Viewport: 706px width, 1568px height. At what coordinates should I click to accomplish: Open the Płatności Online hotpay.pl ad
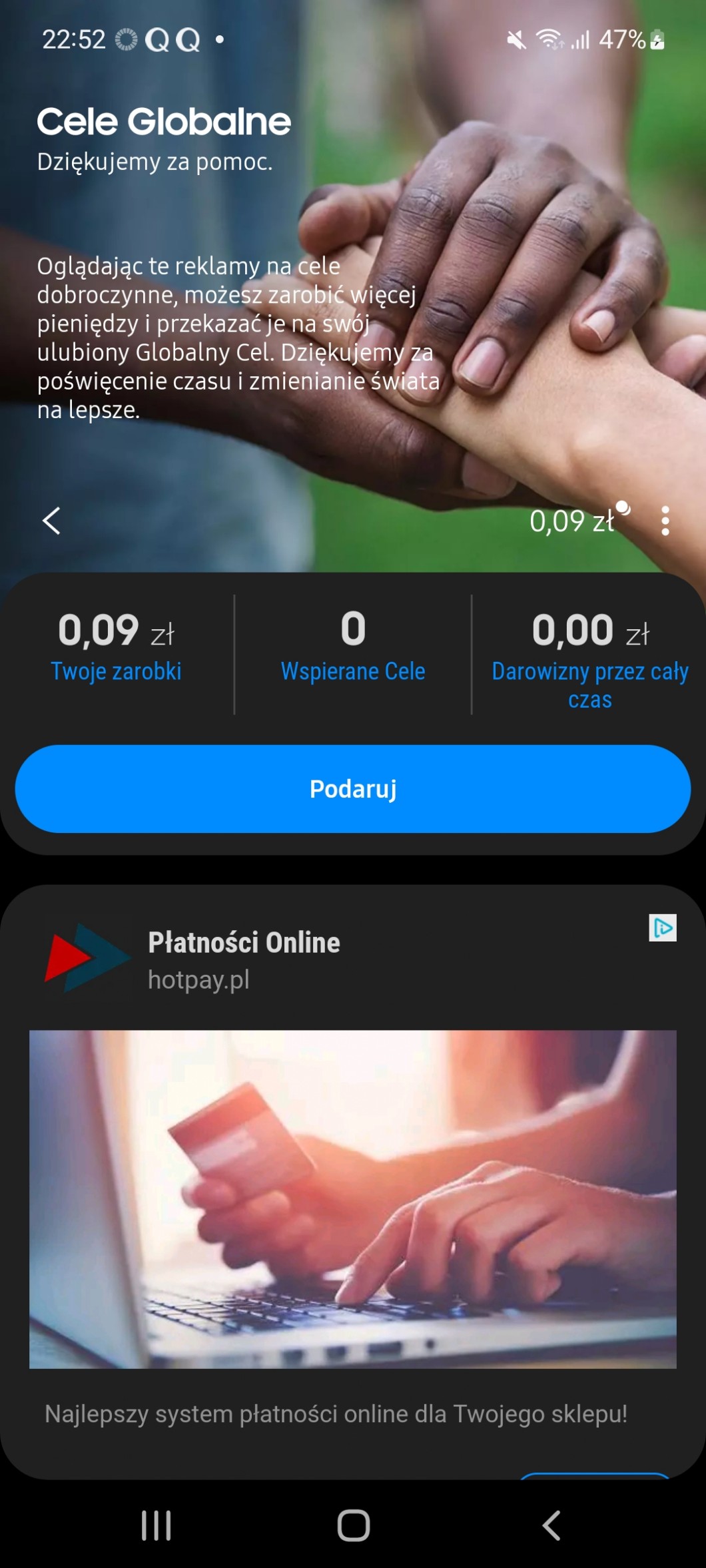(x=353, y=1198)
